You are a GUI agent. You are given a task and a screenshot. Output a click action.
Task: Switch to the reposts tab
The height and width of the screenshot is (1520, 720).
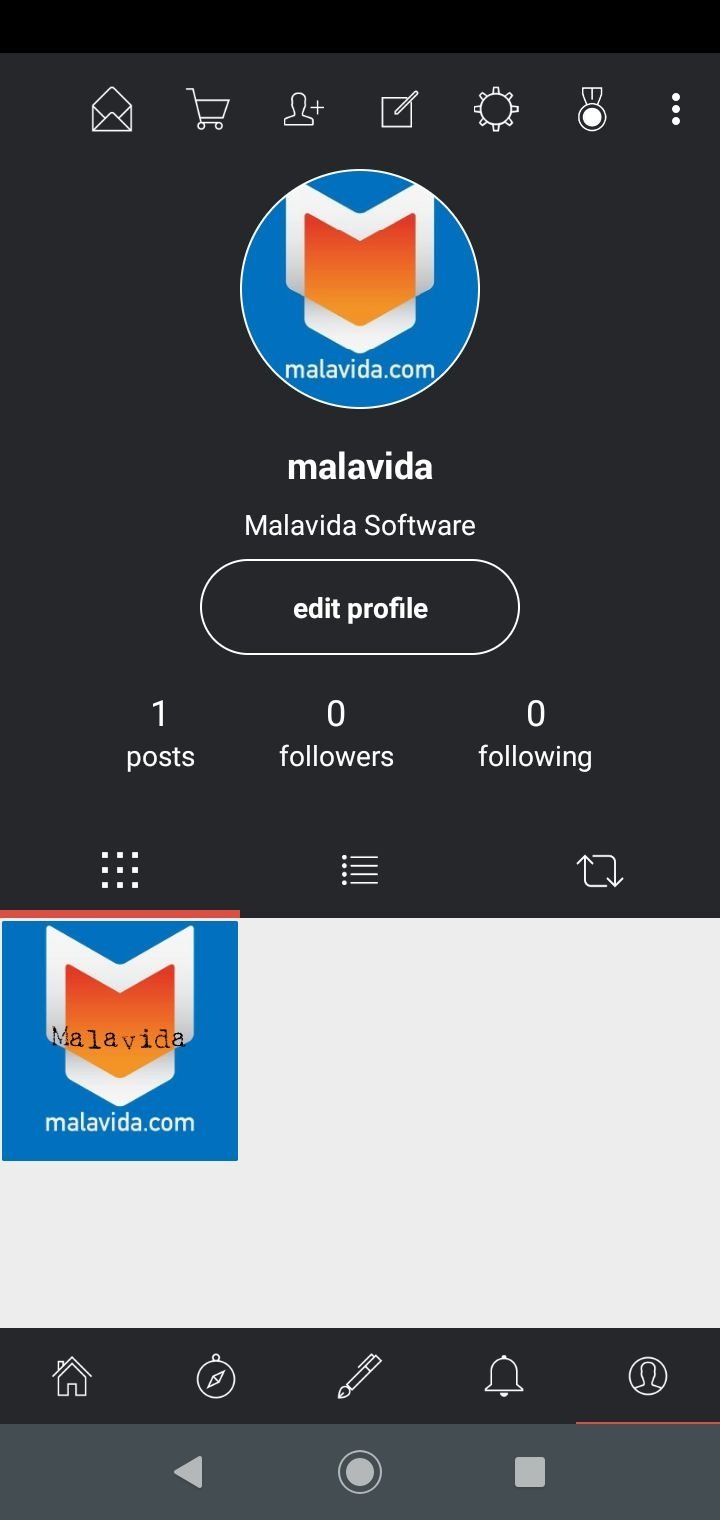pyautogui.click(x=600, y=870)
